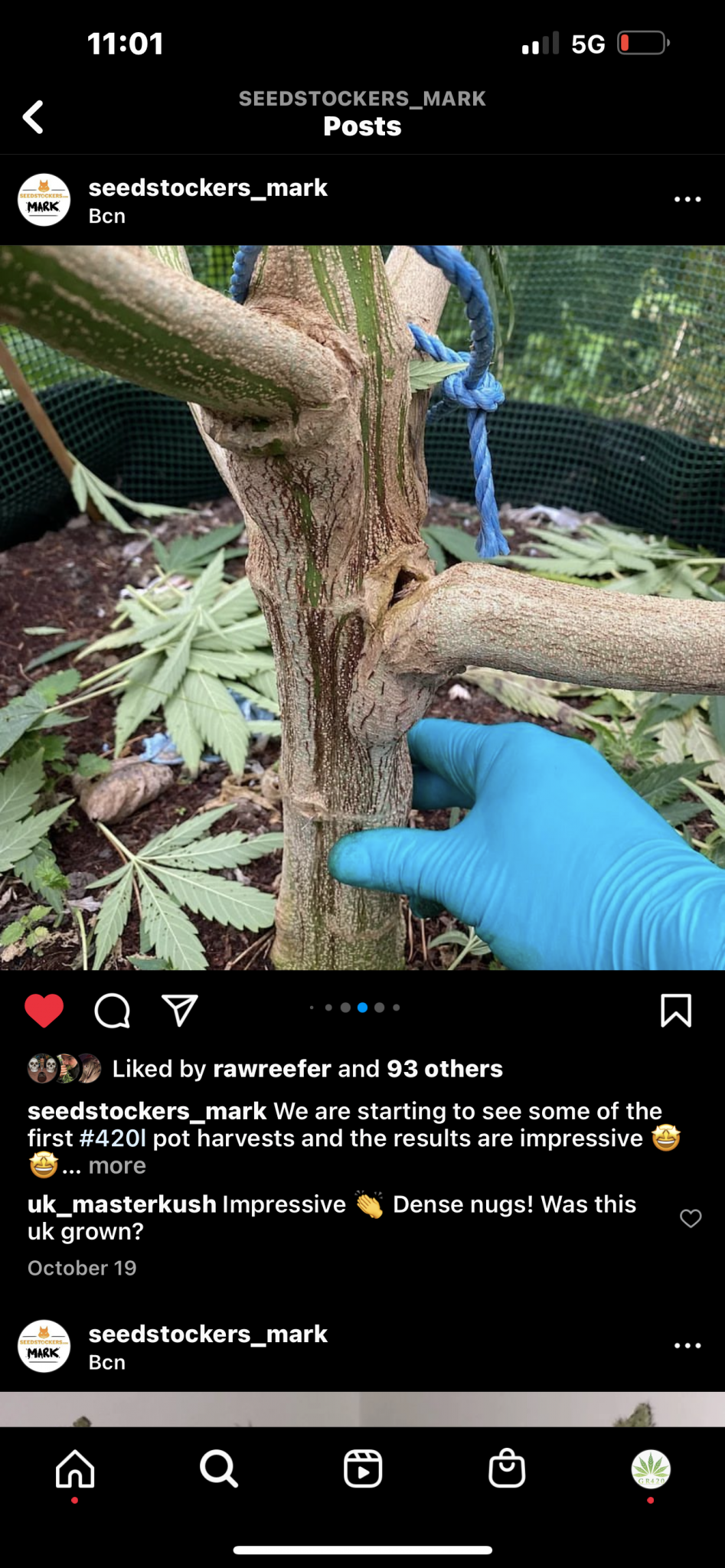Open uk_masterkush's profile from the comment

click(122, 1204)
